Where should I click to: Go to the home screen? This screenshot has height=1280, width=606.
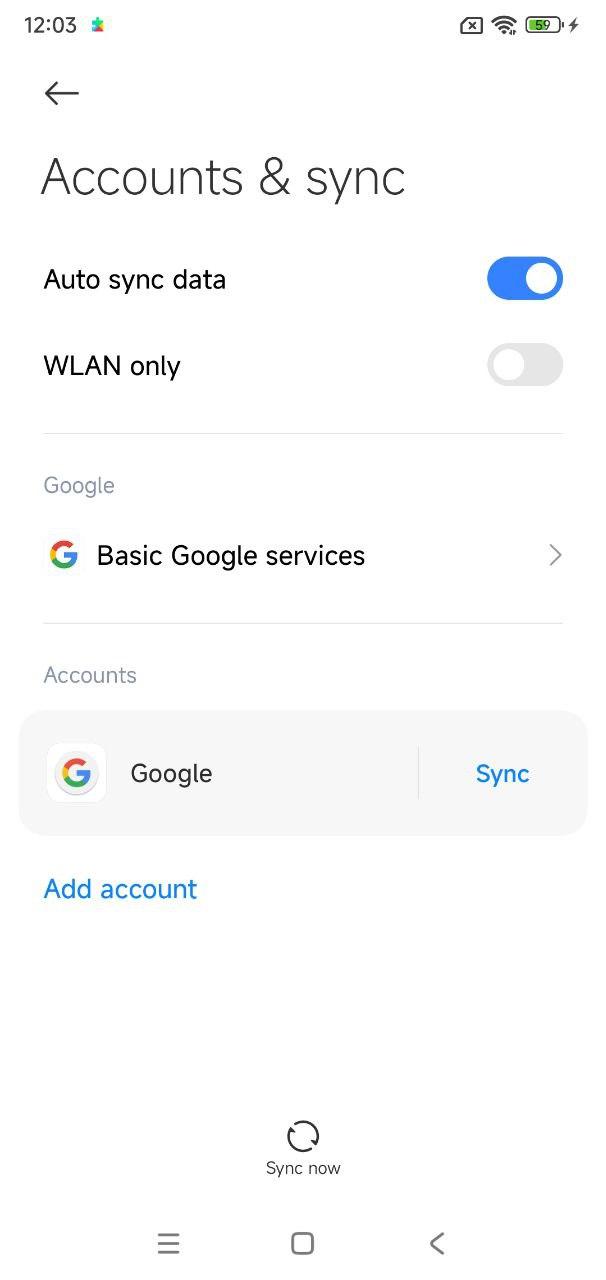(x=302, y=1243)
